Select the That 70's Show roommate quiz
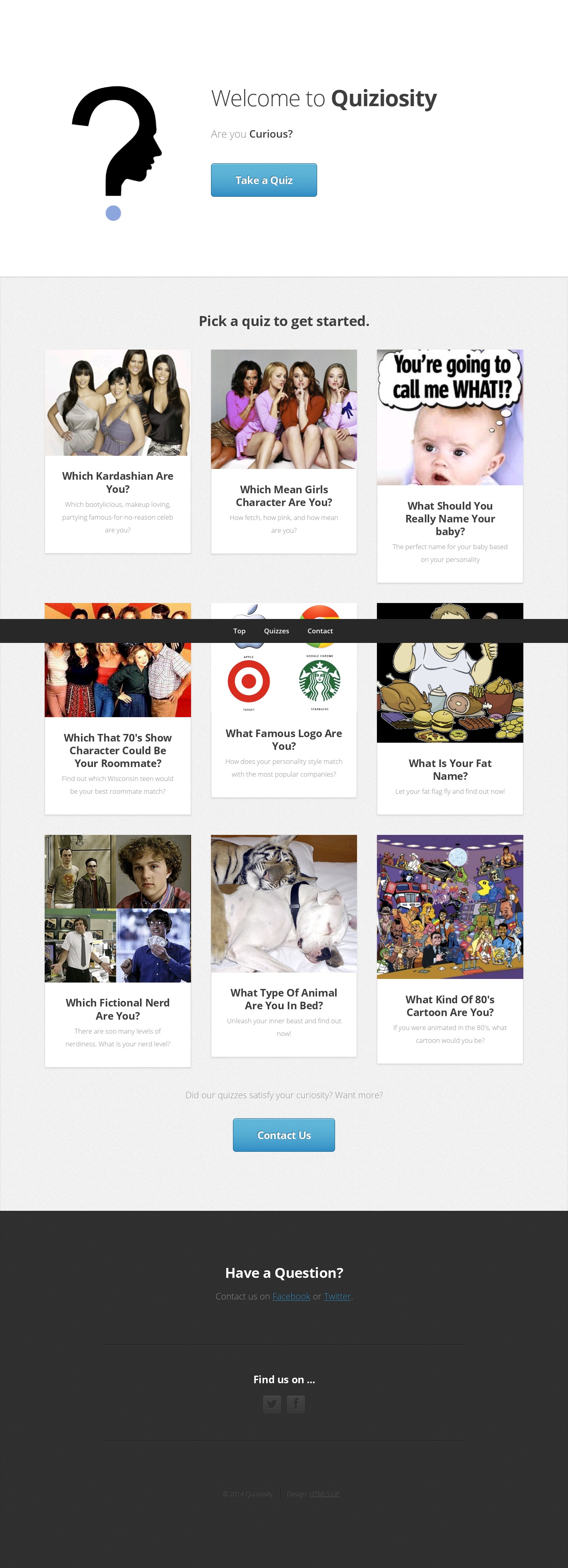The width and height of the screenshot is (568, 1568). click(x=117, y=750)
